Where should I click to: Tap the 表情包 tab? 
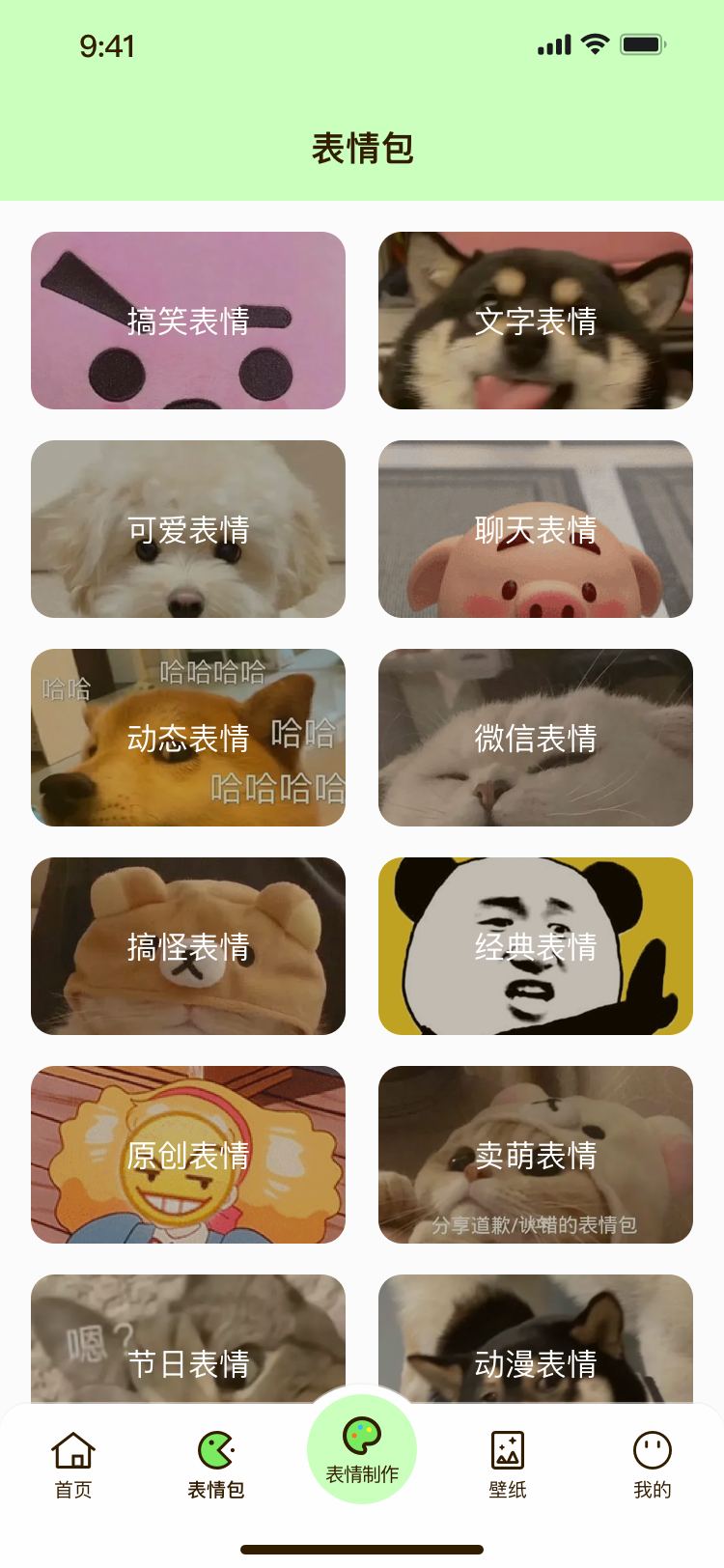(216, 1464)
